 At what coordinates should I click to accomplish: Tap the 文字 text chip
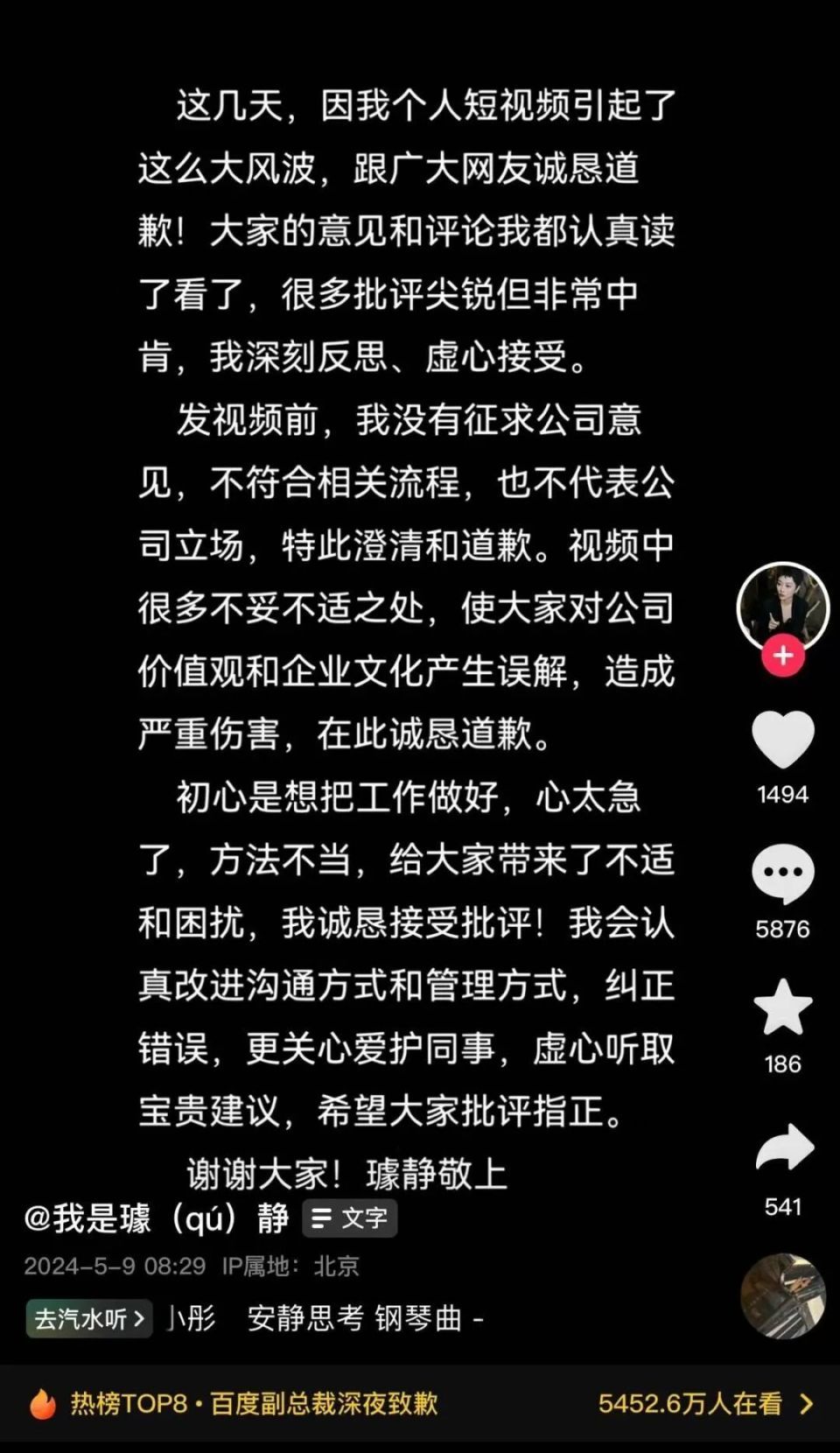point(350,1218)
